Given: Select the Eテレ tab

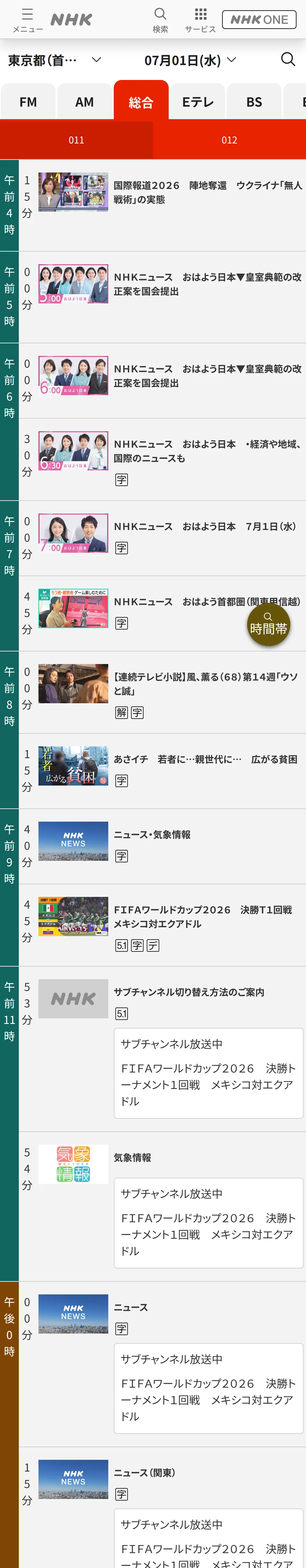Looking at the screenshot, I should tap(197, 102).
